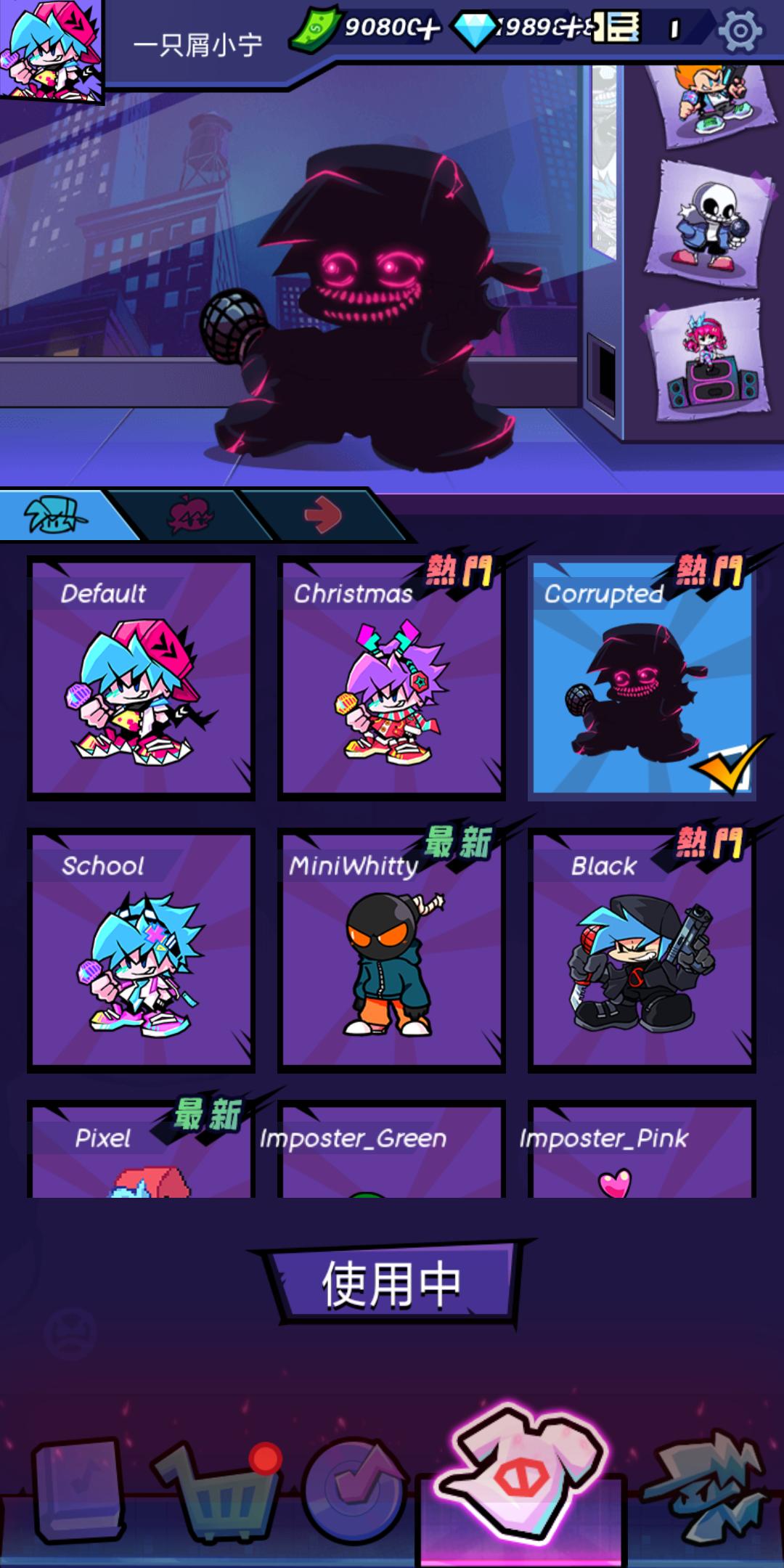
Task: Open the settings gear
Action: [x=739, y=30]
